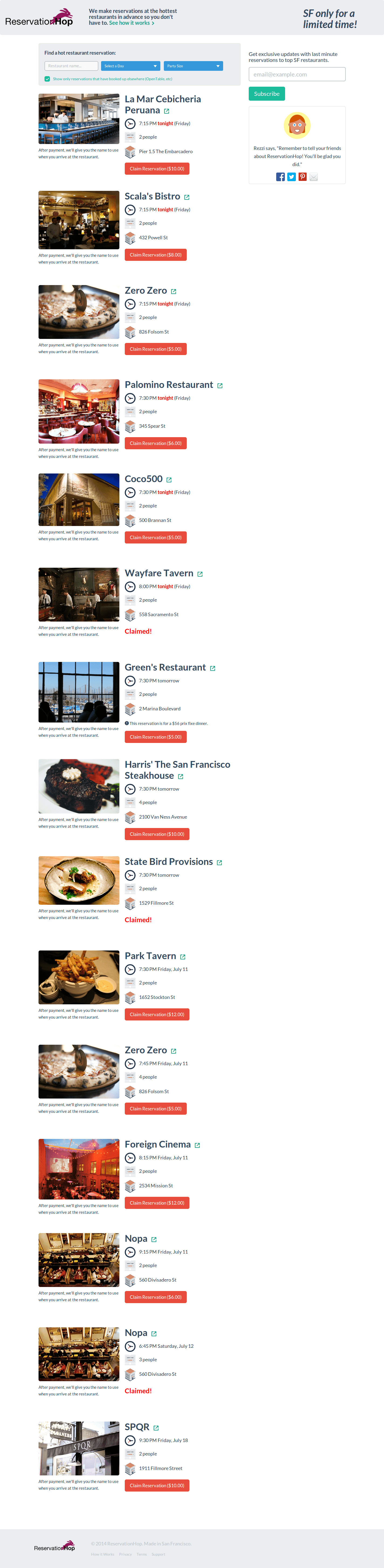Claim Palomino Restaurant reservation for $6.00
This screenshot has width=384, height=1568.
coord(155,443)
